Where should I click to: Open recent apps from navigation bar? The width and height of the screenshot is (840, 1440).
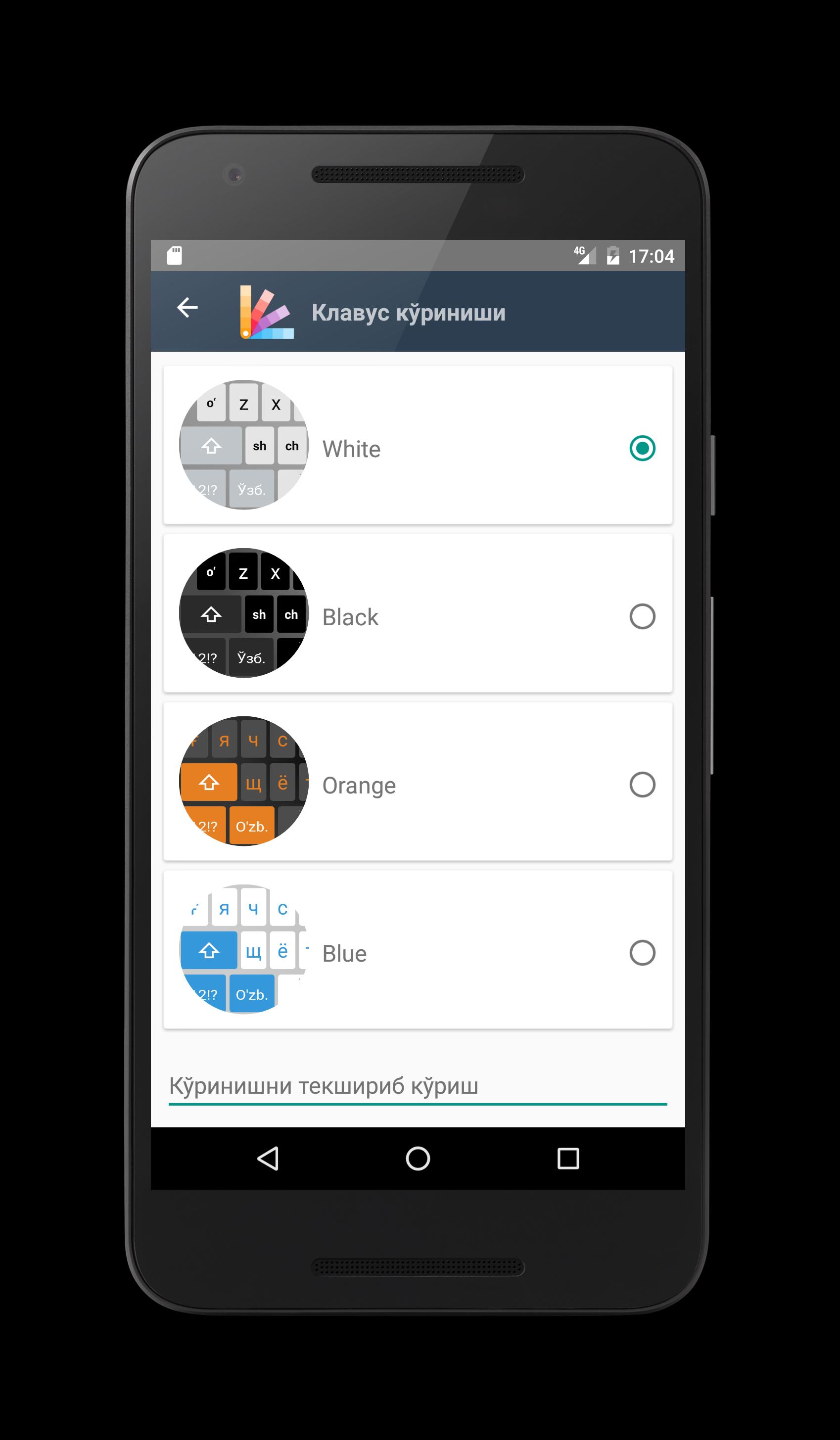click(x=568, y=1159)
